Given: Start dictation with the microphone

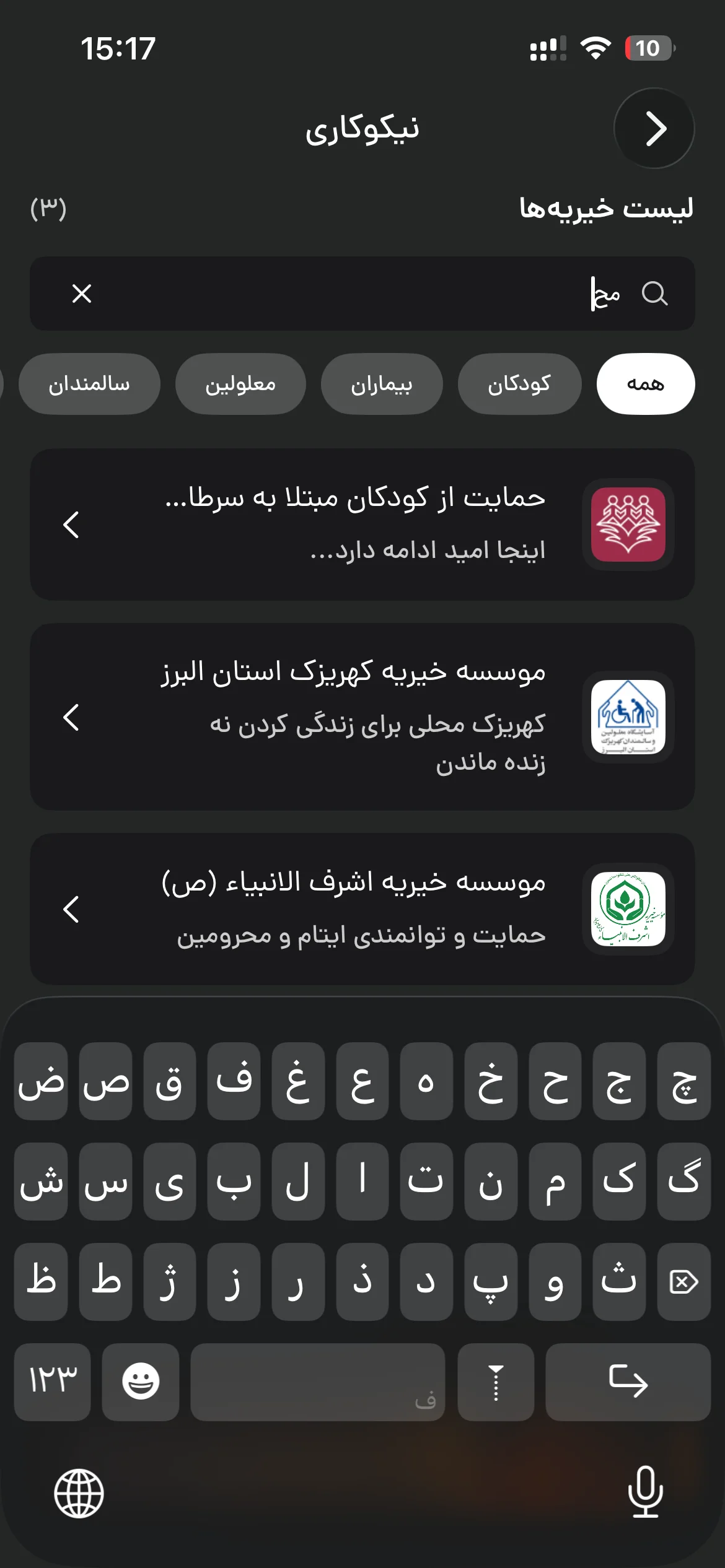Looking at the screenshot, I should 646,1492.
